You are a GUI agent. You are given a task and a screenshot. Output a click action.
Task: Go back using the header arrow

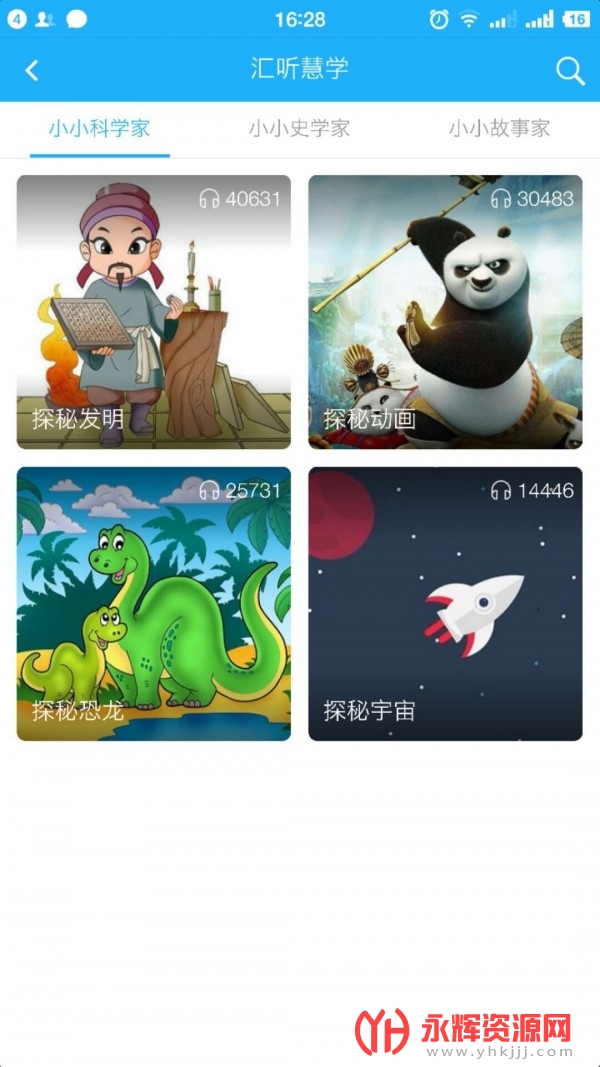coord(32,70)
